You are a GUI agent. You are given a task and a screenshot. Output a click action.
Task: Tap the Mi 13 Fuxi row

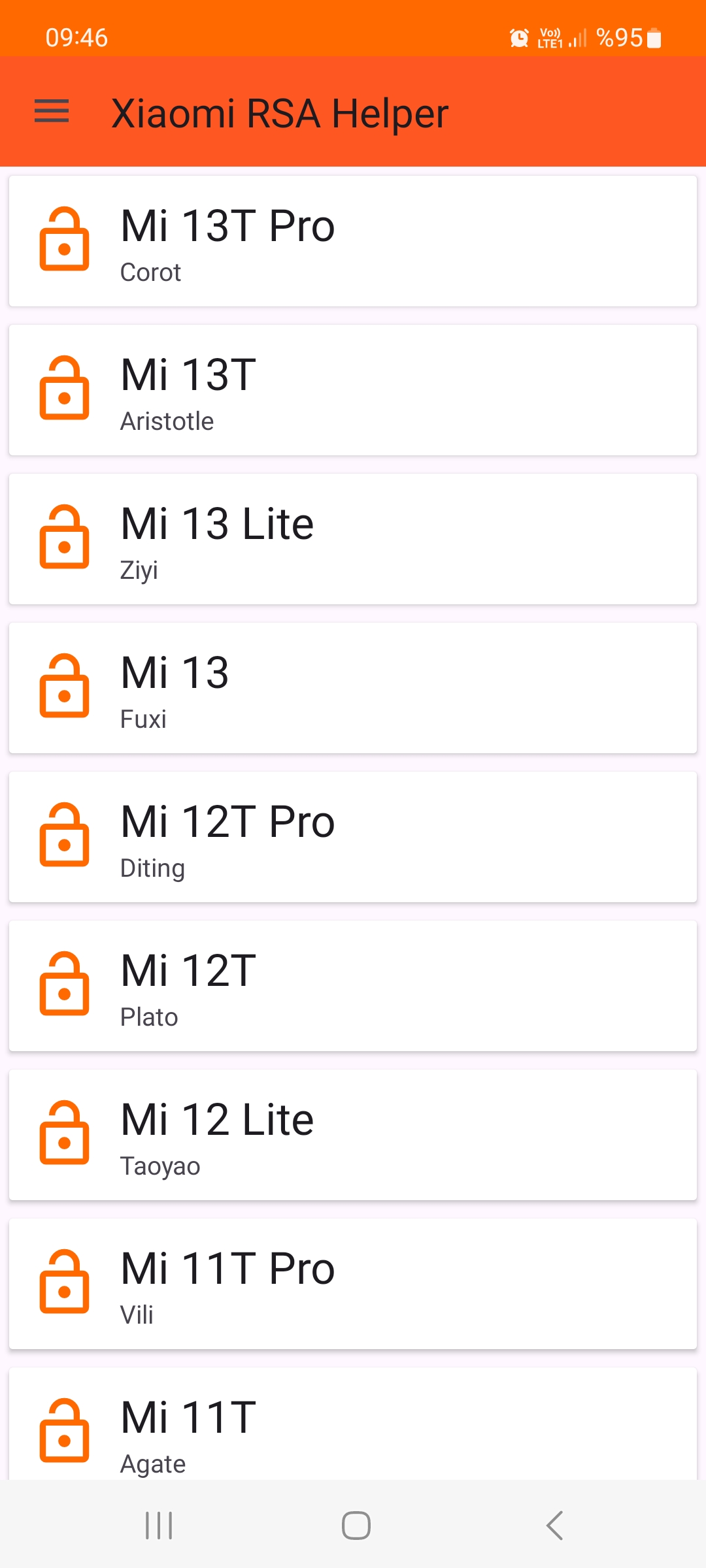pyautogui.click(x=353, y=688)
